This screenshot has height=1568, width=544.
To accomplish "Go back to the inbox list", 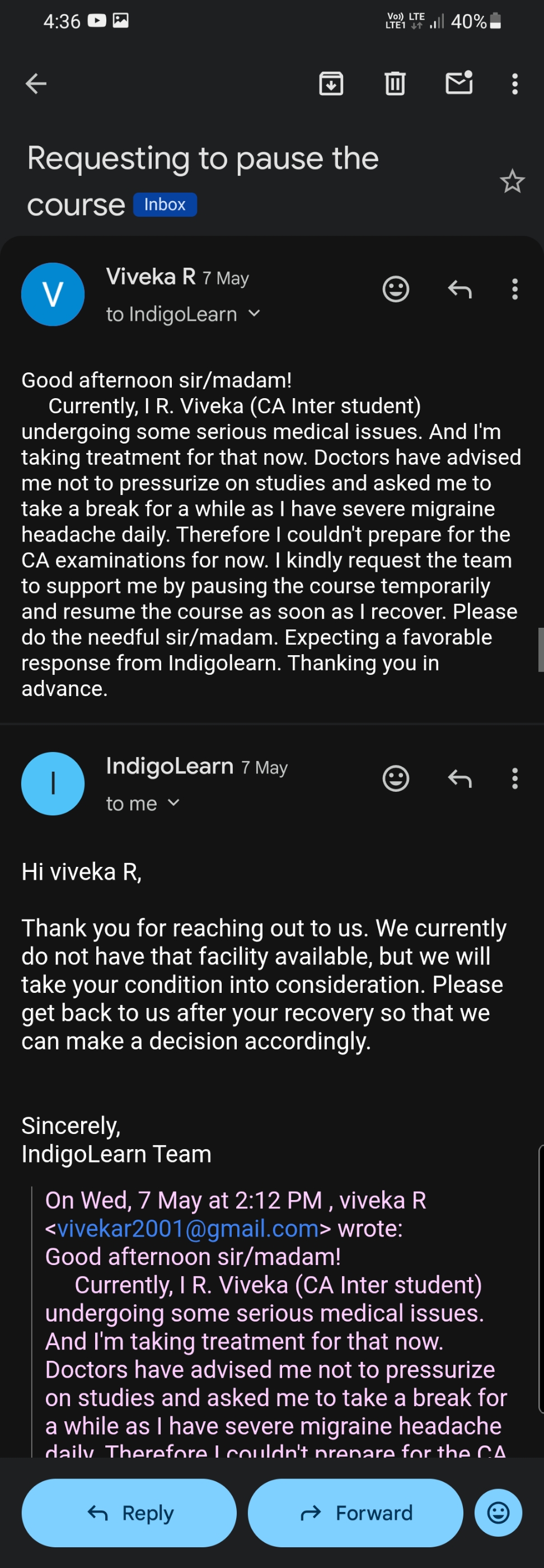I will (36, 83).
